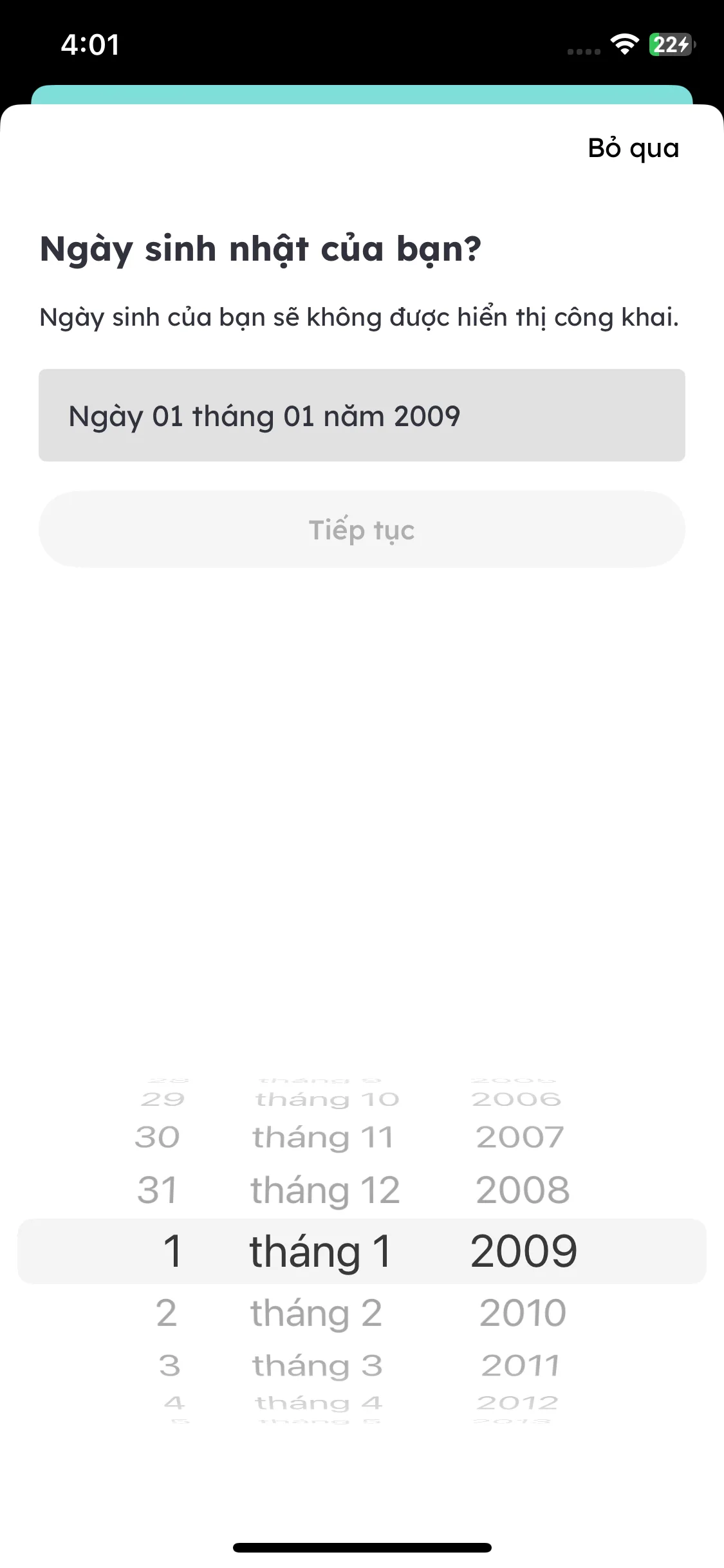Select the highlighted row 1 tháng 1 2009
Image resolution: width=724 pixels, height=1568 pixels.
[x=362, y=1249]
